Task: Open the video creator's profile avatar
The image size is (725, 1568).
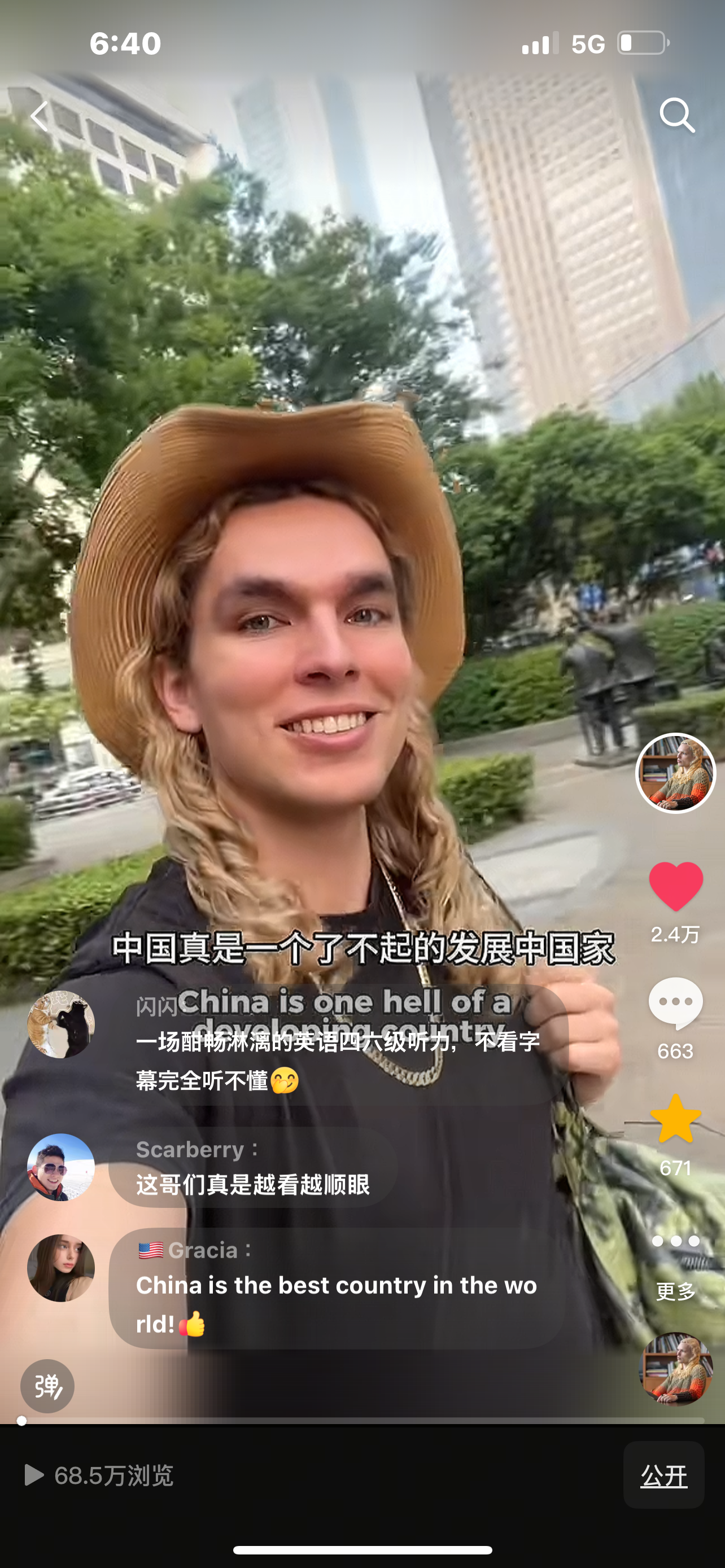Action: (675, 773)
